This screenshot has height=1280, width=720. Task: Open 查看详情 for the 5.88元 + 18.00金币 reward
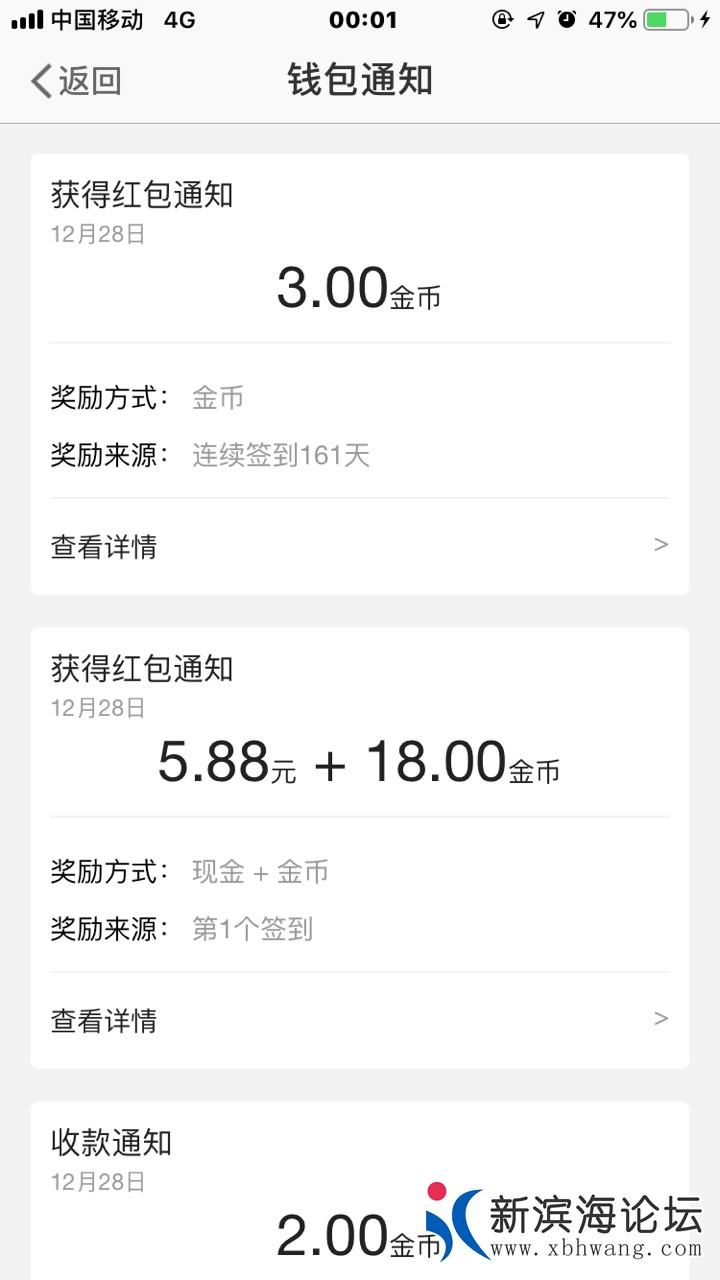[359, 1020]
